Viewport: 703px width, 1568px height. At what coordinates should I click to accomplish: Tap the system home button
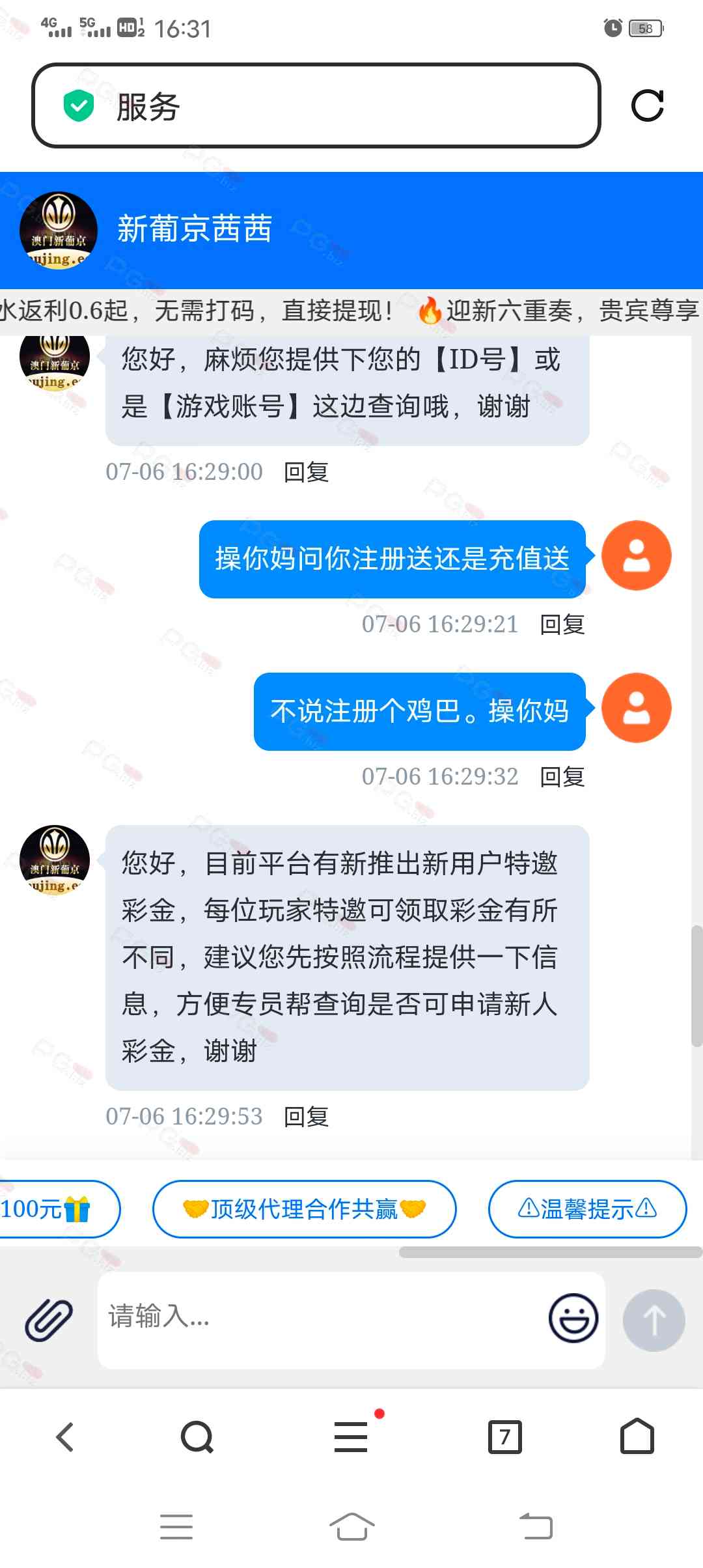coord(351,1526)
